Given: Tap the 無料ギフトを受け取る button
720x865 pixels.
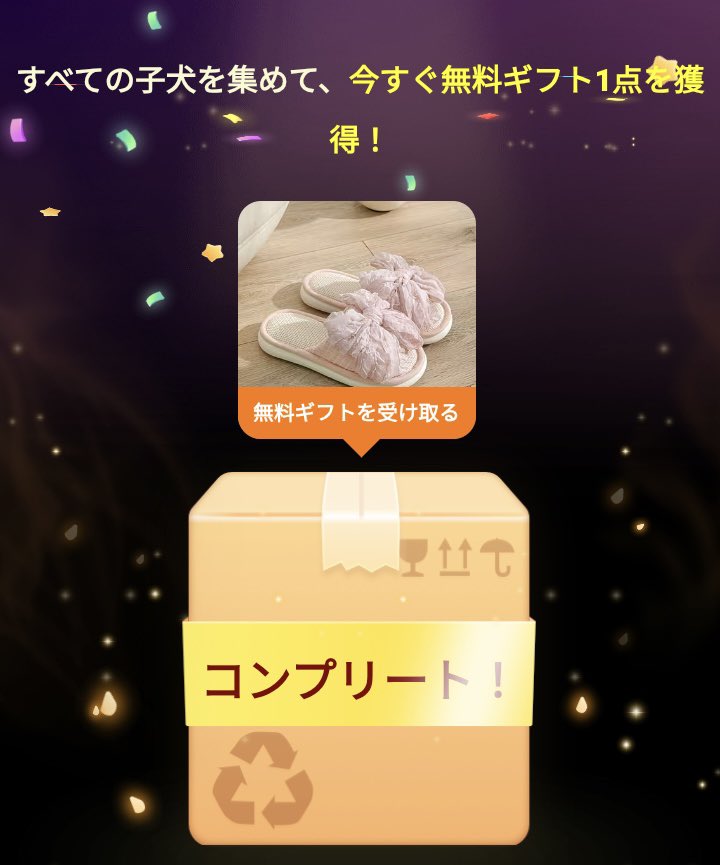Looking at the screenshot, I should [356, 412].
